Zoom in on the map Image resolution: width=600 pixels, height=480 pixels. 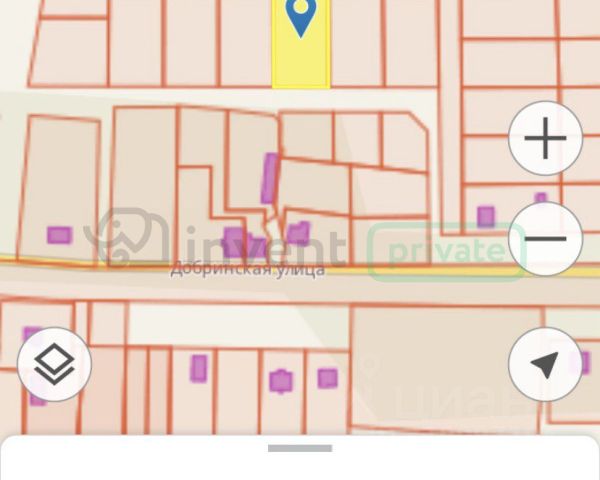545,139
